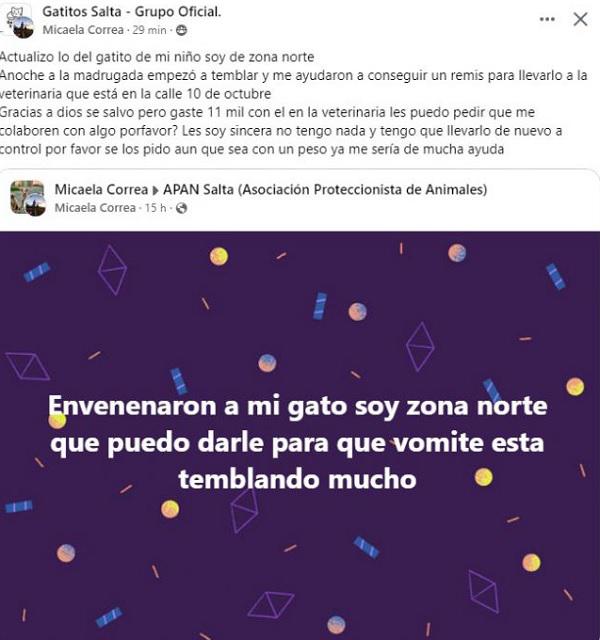Open the Gatitos Salta group avatar
Screen dimensions: 600x640
coord(20,20)
